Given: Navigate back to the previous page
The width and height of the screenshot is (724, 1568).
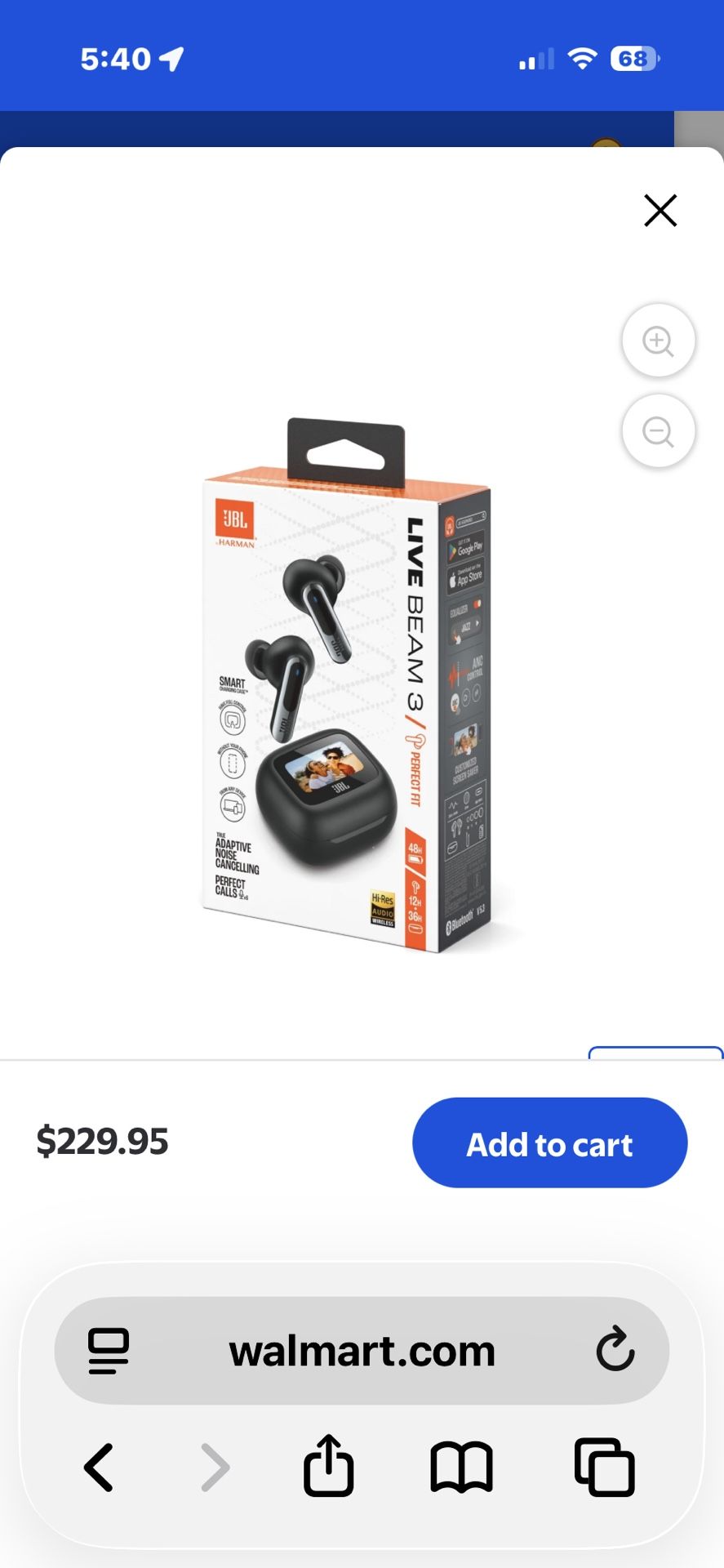Looking at the screenshot, I should click(x=98, y=1466).
